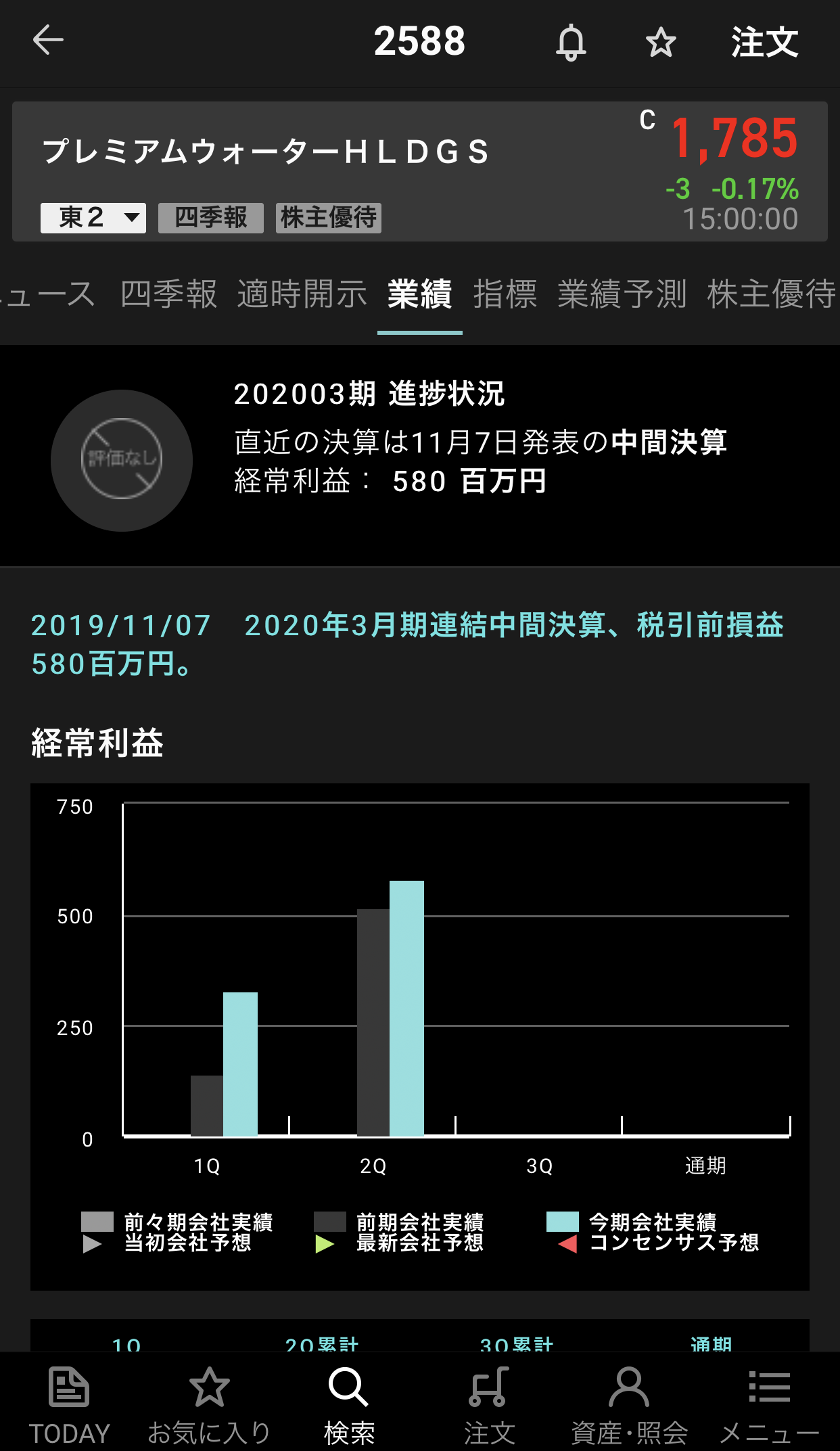Switch to the 指標 tab

[x=505, y=294]
